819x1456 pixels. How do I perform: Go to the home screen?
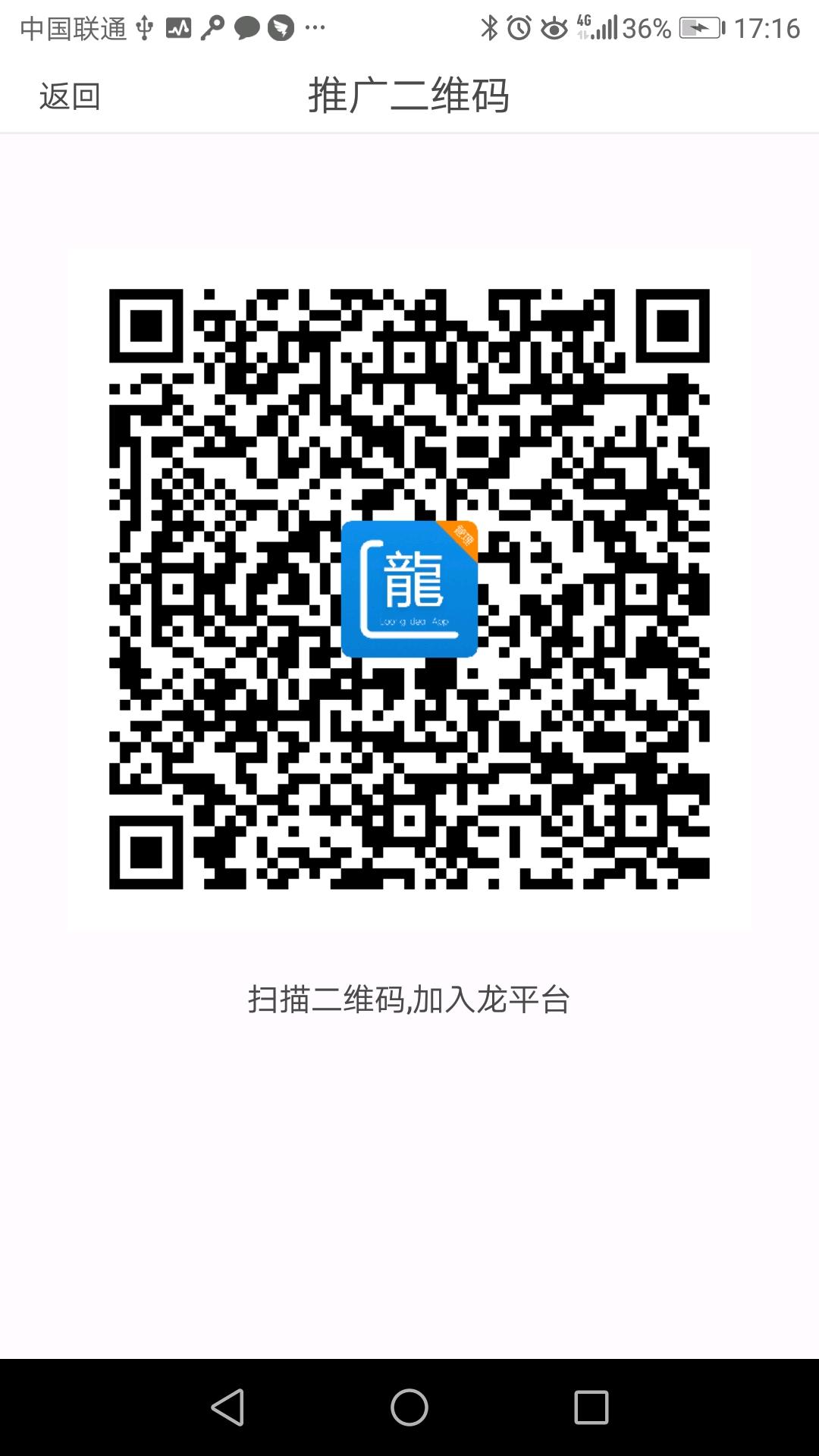point(409,1407)
